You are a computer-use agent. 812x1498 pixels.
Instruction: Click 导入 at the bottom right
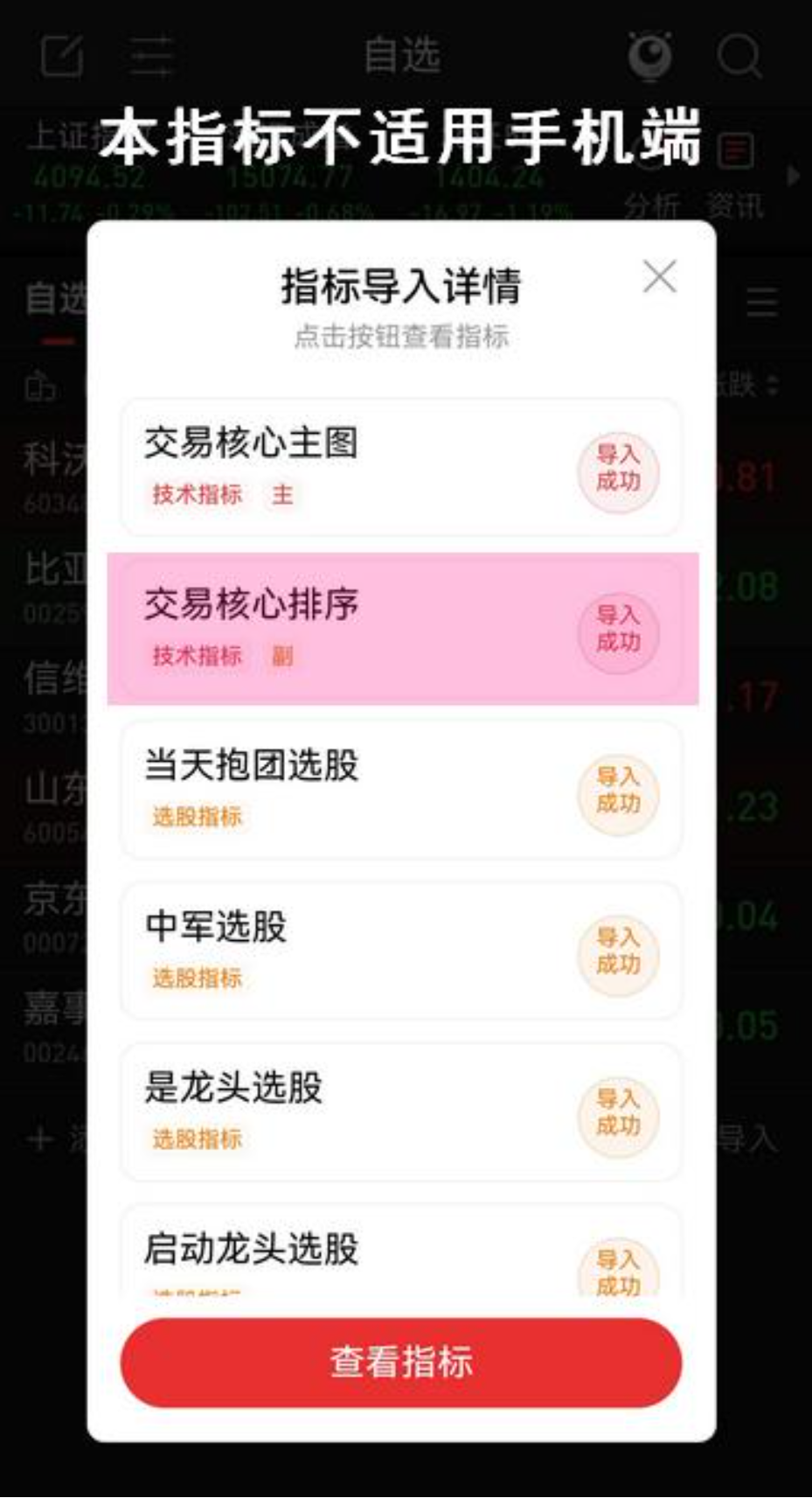coord(753,1139)
